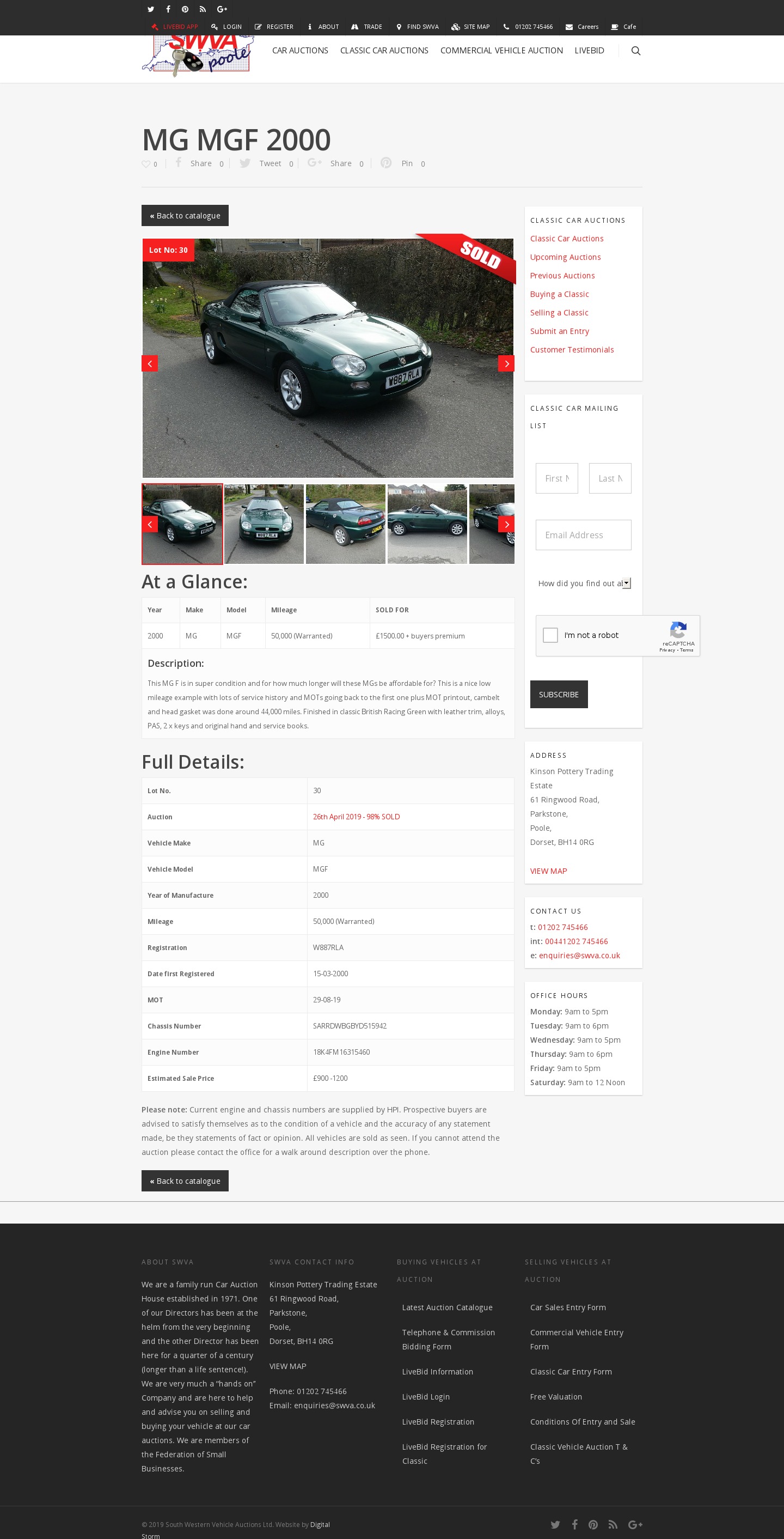The image size is (784, 1539).
Task: Show next main car photo
Action: 506,363
